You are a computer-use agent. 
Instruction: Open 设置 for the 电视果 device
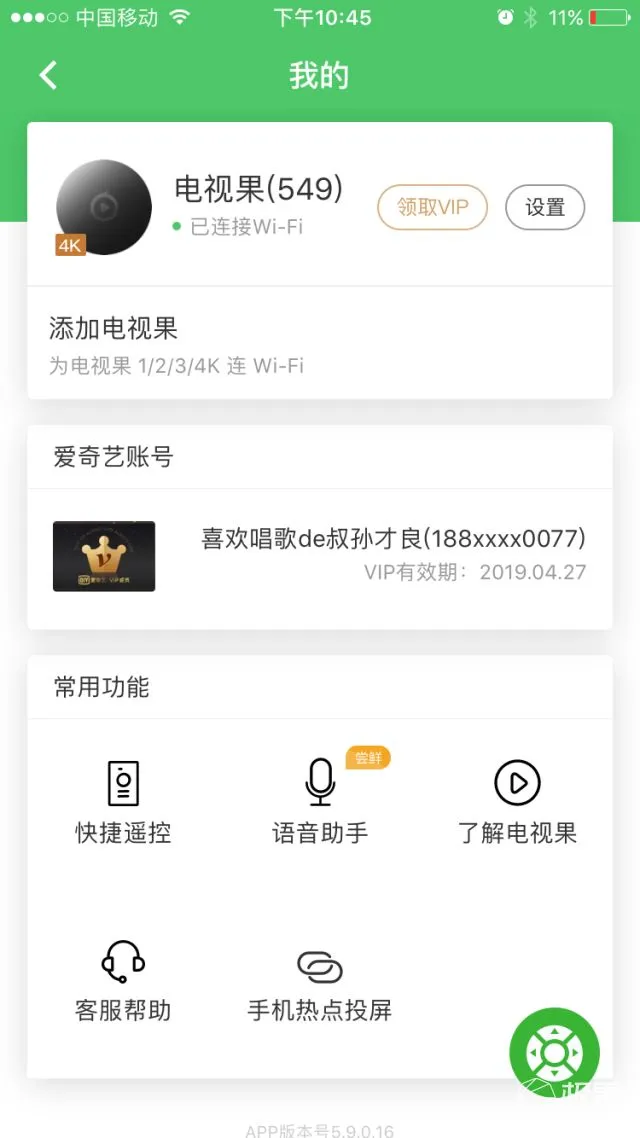545,207
